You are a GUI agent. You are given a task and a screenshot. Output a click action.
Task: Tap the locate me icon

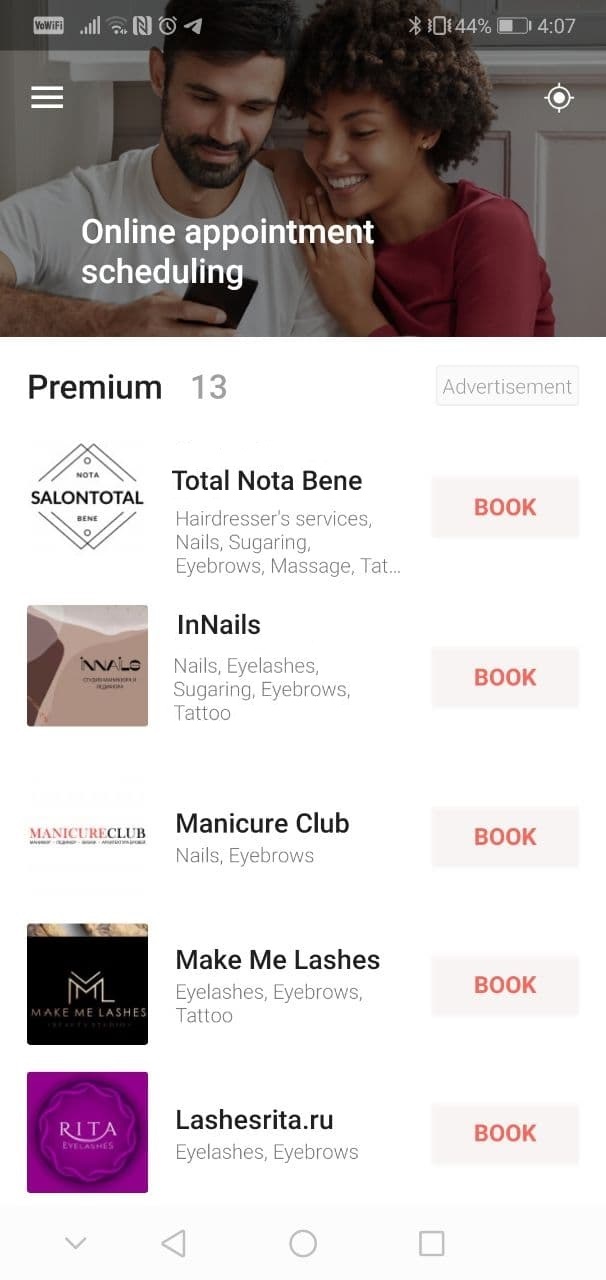point(559,98)
